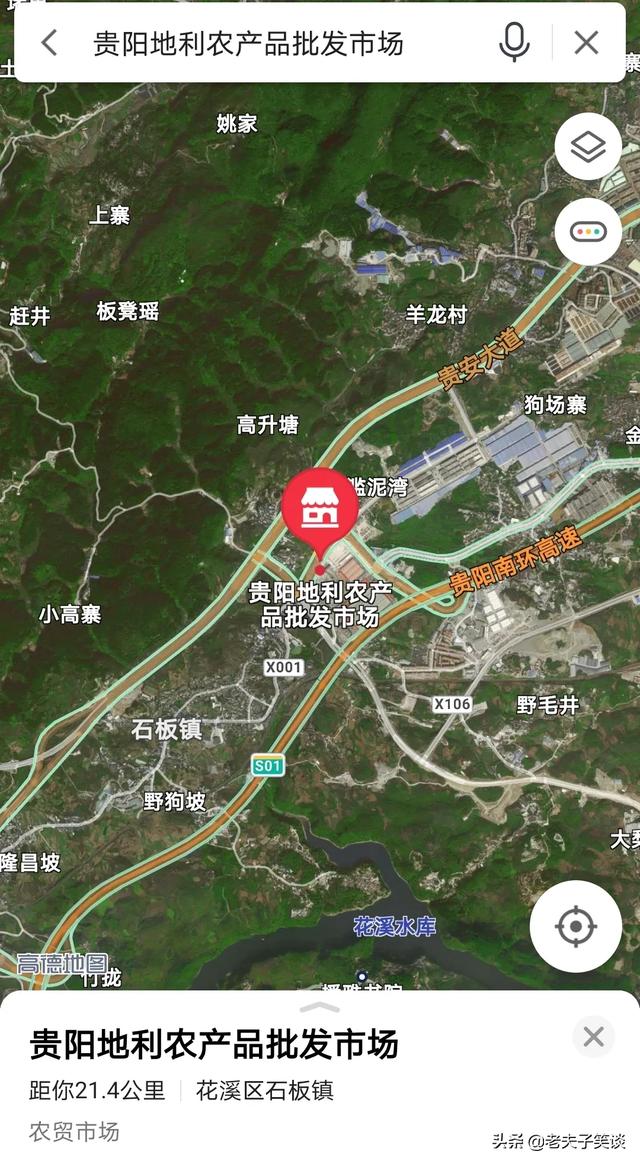This screenshot has width=640, height=1164.
Task: Expand the 贵阳地利农产品批发市场 details card
Action: coord(320,1007)
